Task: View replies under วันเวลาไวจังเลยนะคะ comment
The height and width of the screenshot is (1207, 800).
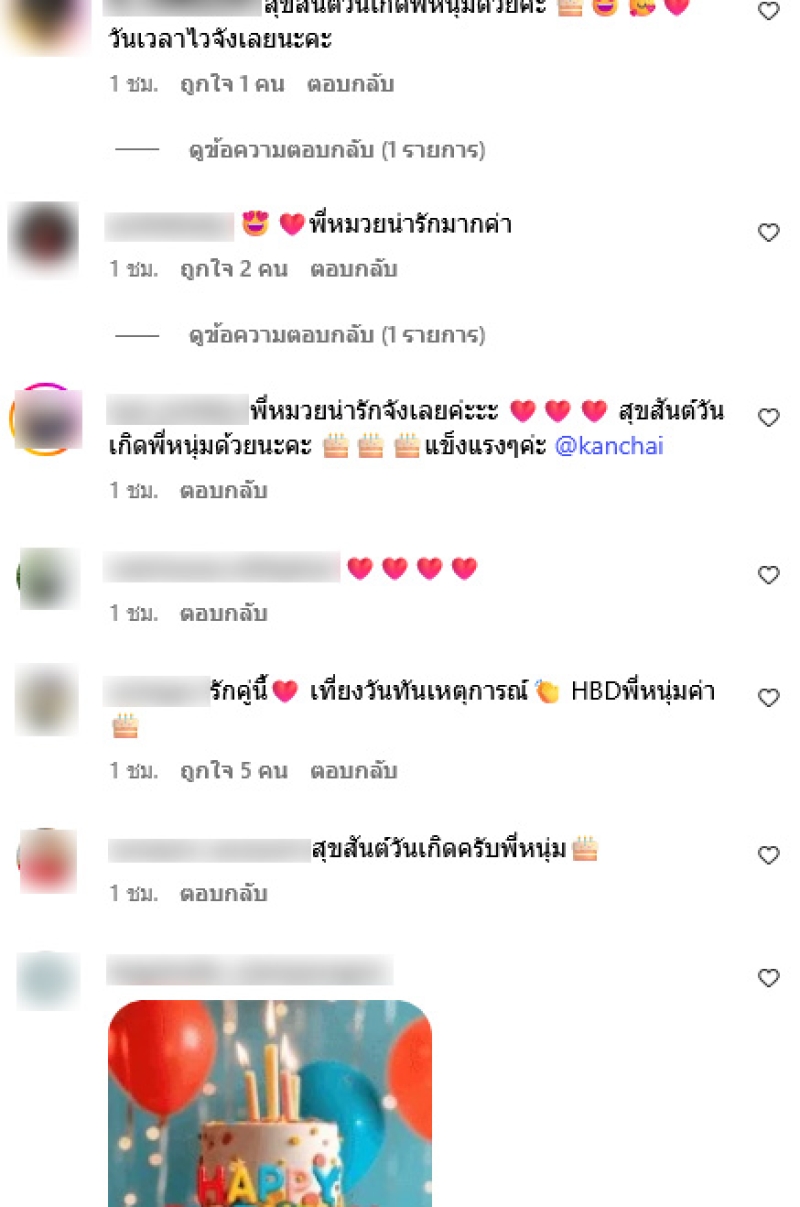Action: [336, 150]
